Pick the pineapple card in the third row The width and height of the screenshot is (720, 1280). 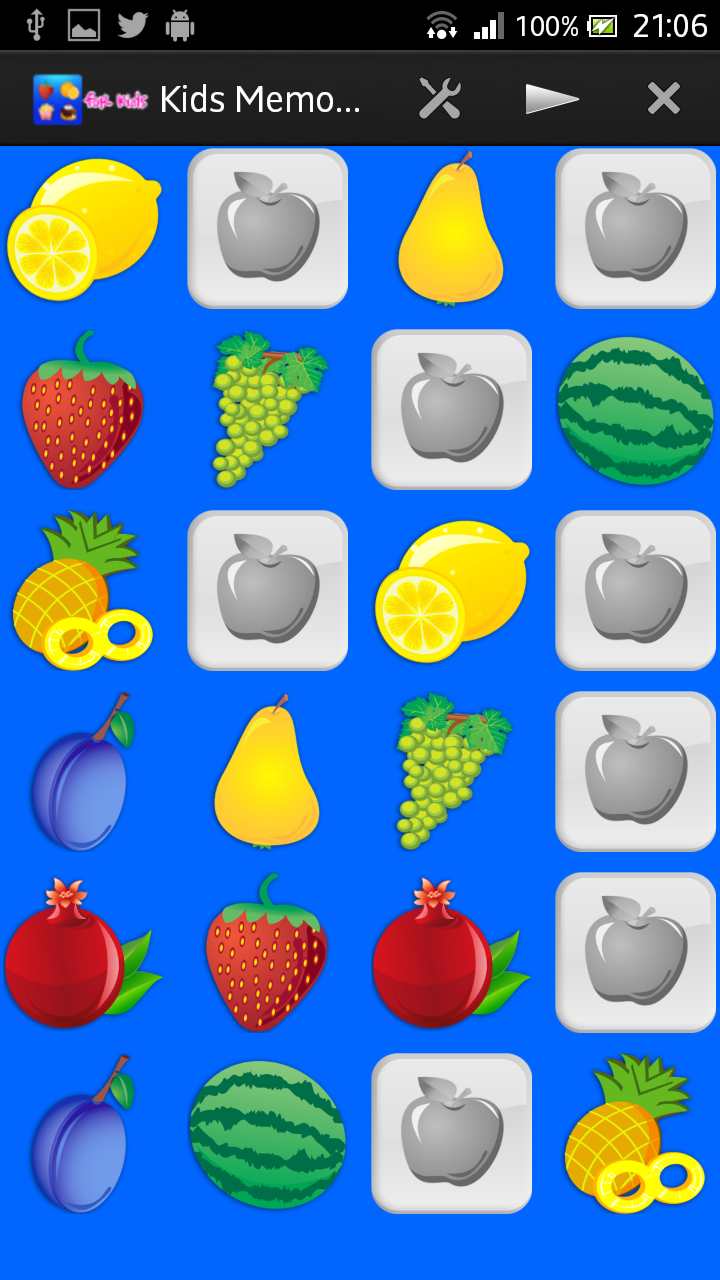click(84, 590)
